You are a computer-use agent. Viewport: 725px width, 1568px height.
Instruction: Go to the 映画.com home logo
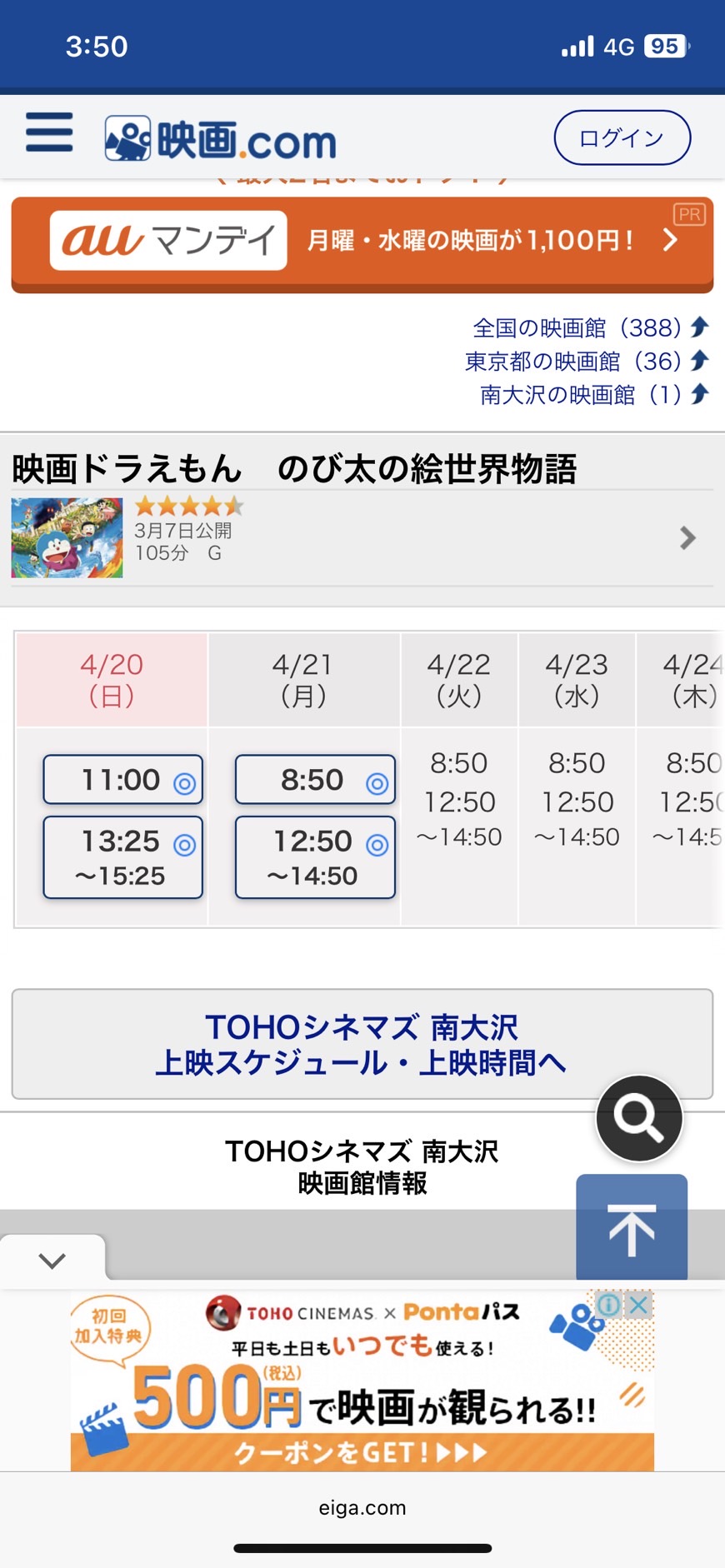coord(221,139)
